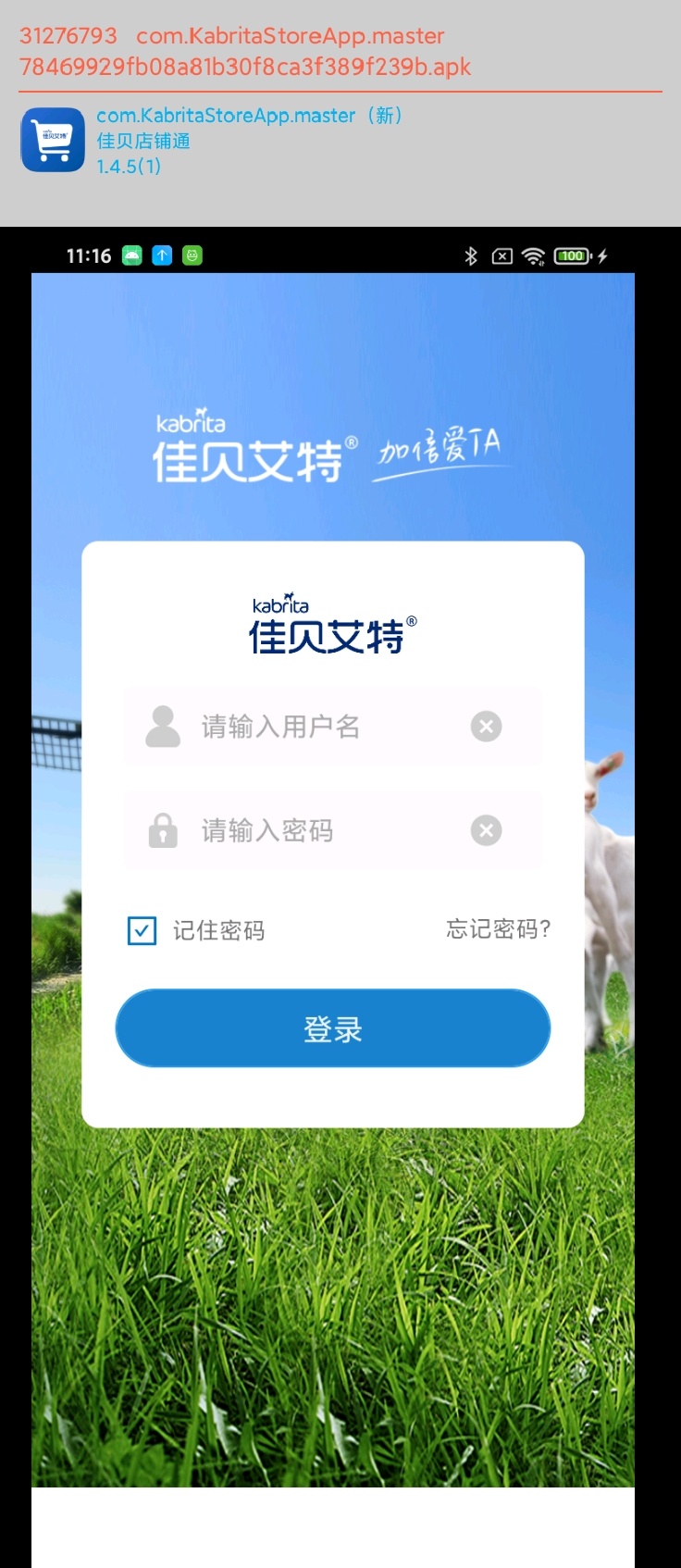Uncheck the 记住密码 checkbox
The width and height of the screenshot is (681, 1568).
point(142,930)
